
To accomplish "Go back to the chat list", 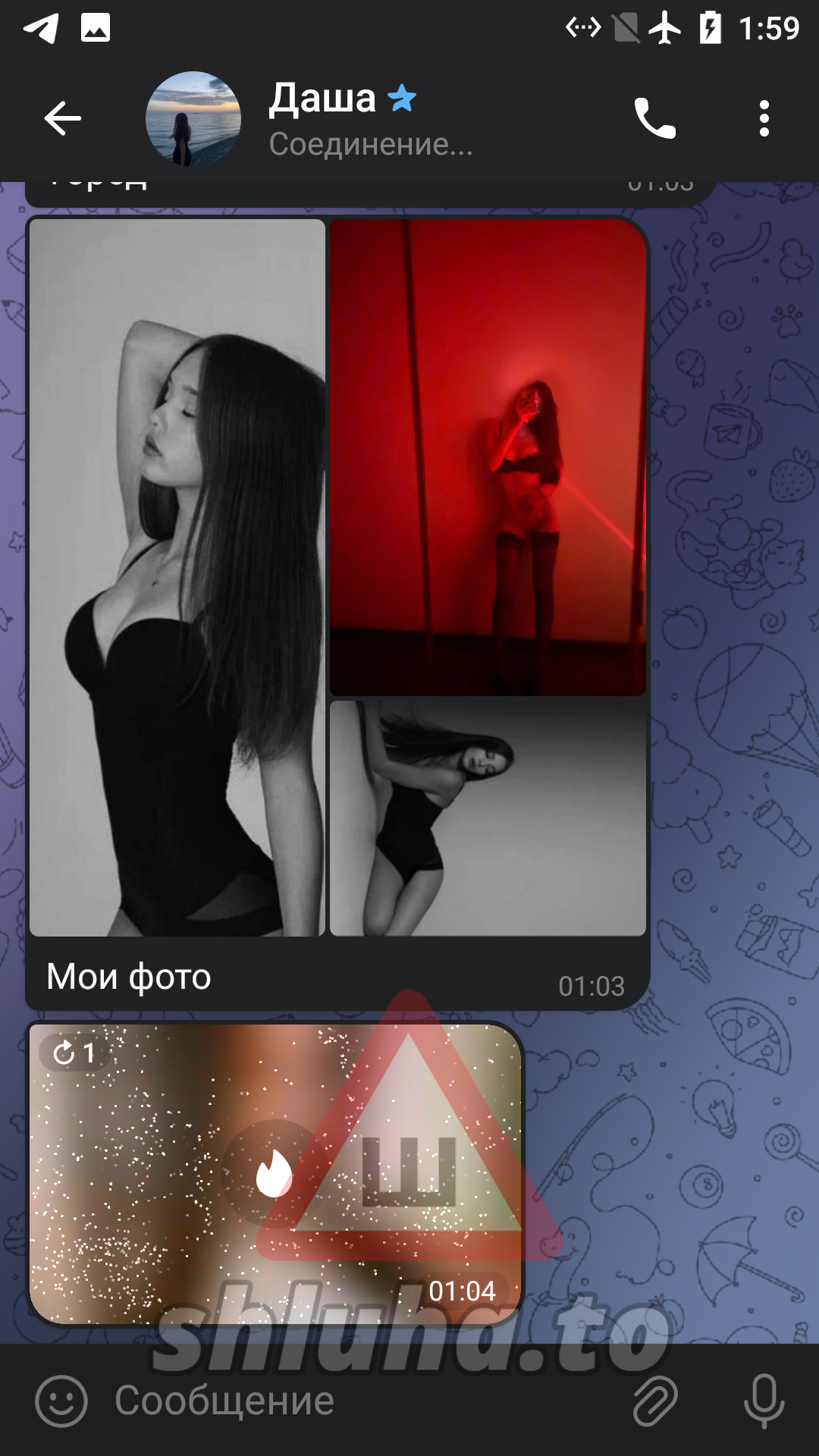I will point(62,118).
